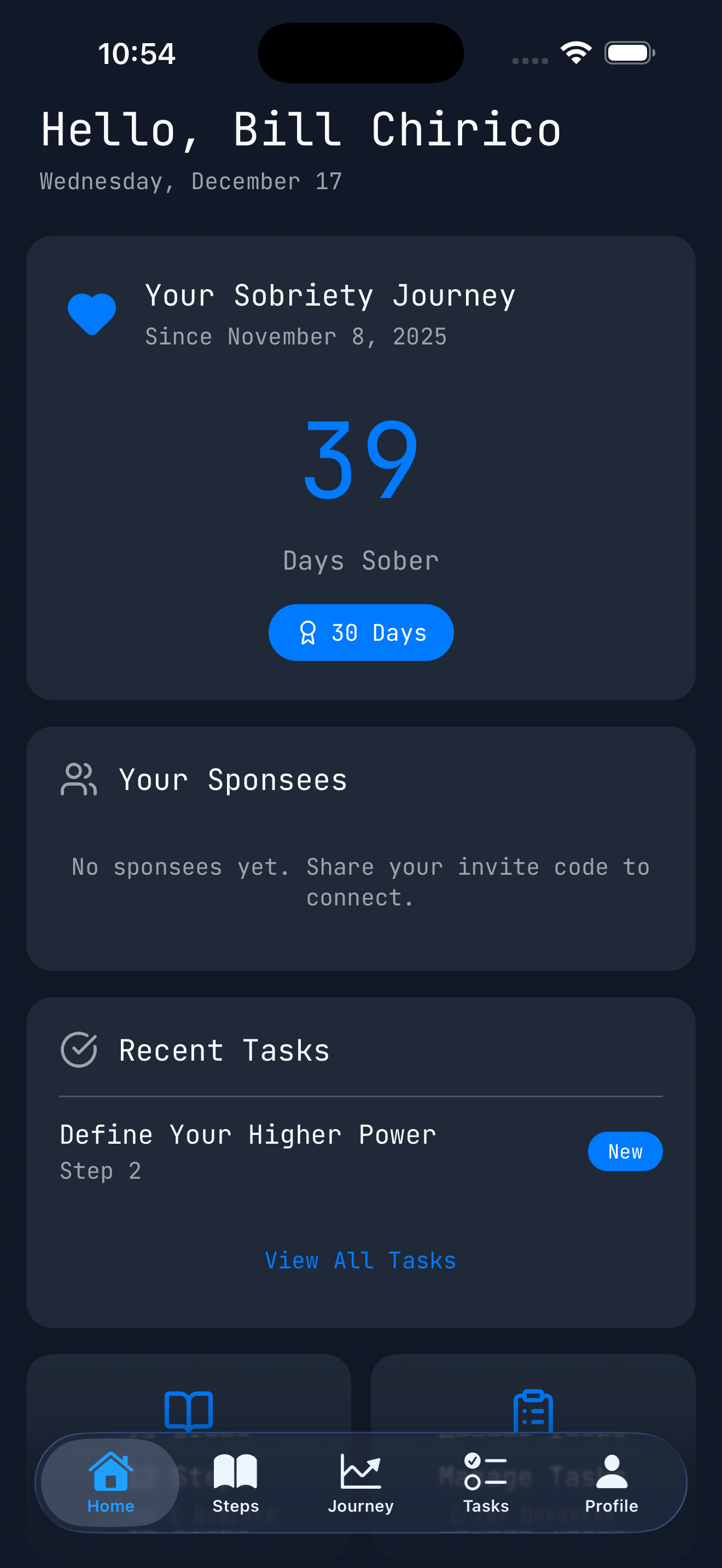The height and width of the screenshot is (1568, 722).
Task: Select the Define Your Higher Power task
Action: (247, 1133)
